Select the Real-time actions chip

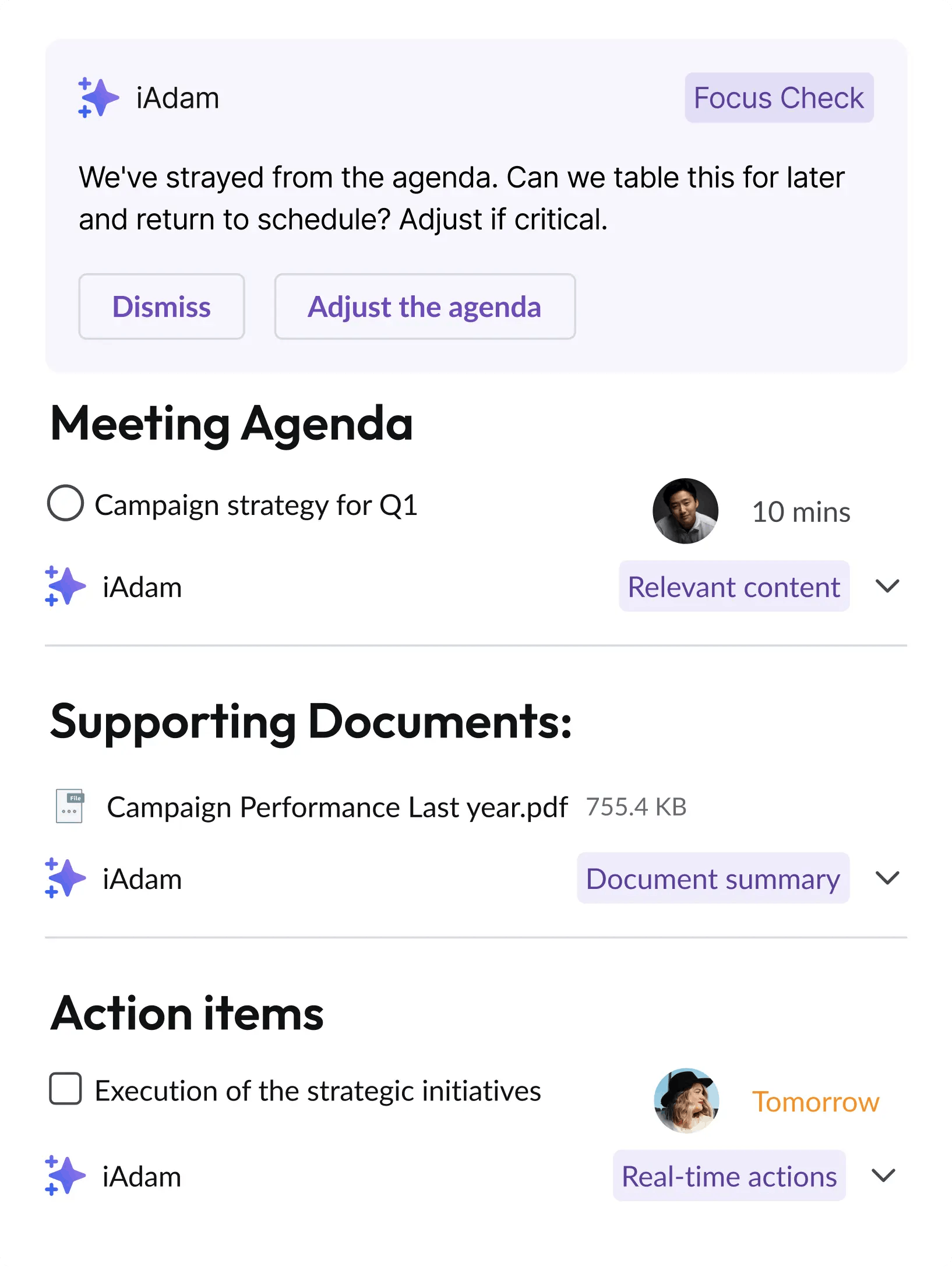(729, 1176)
